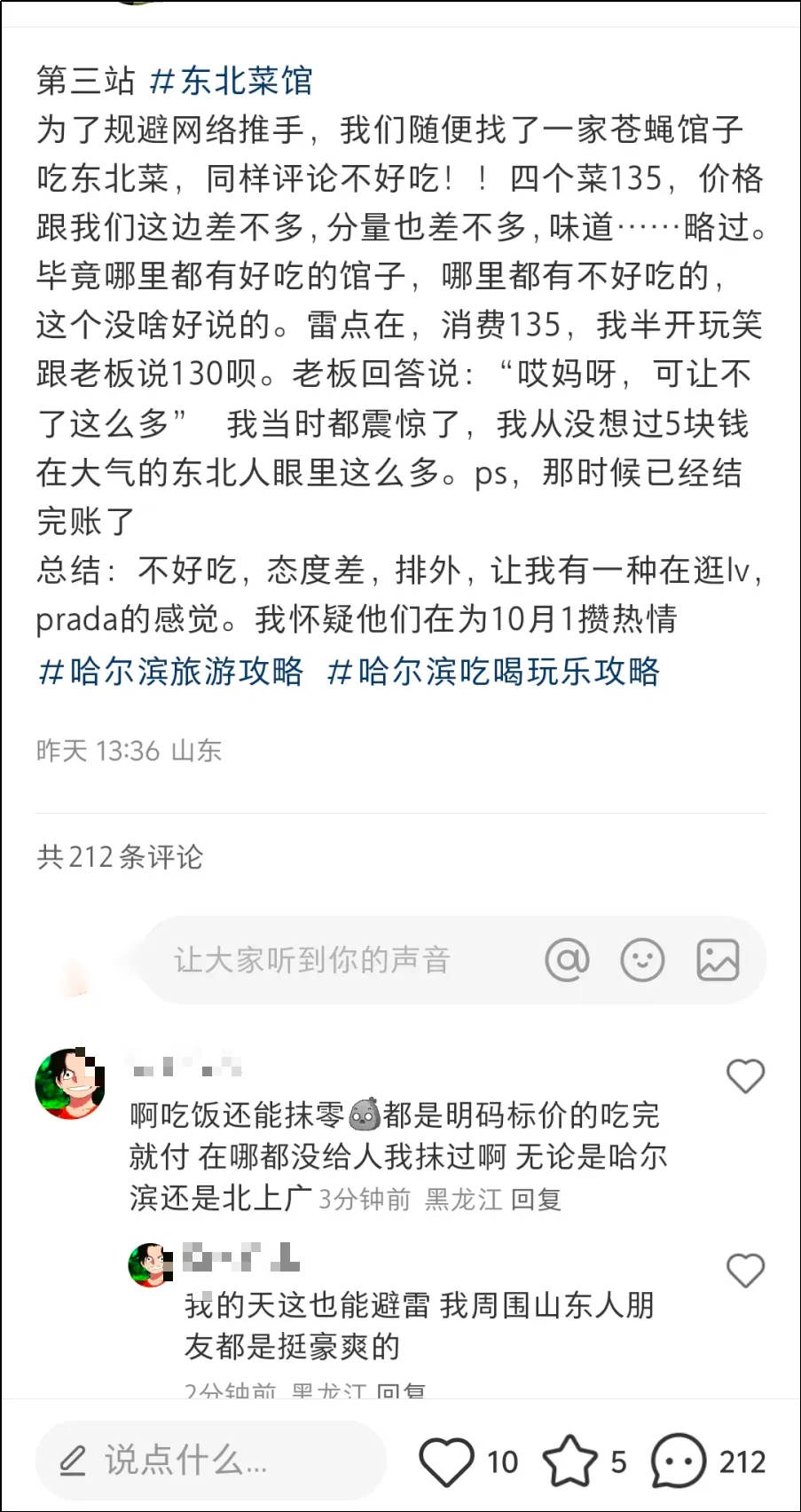
Task: Like the reply about 山东人朋友
Action: coord(745,1271)
